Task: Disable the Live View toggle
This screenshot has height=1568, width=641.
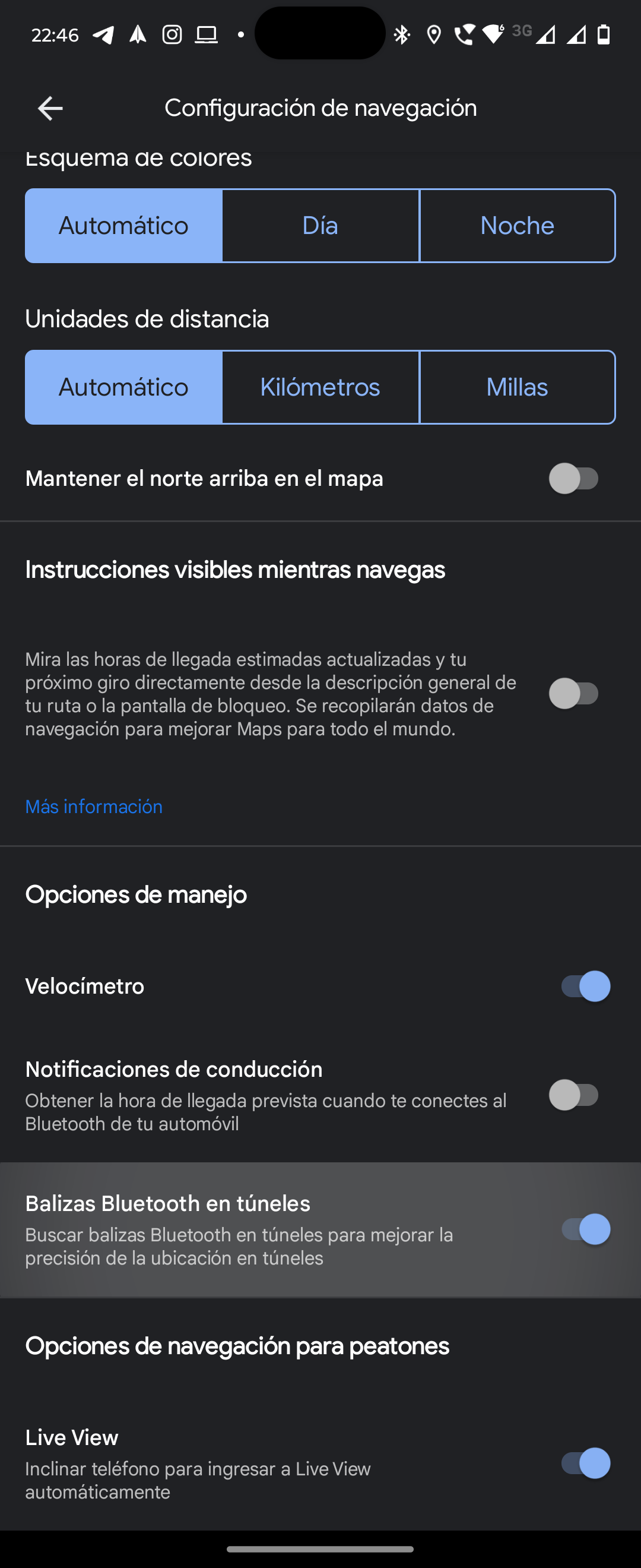Action: coord(585,1463)
